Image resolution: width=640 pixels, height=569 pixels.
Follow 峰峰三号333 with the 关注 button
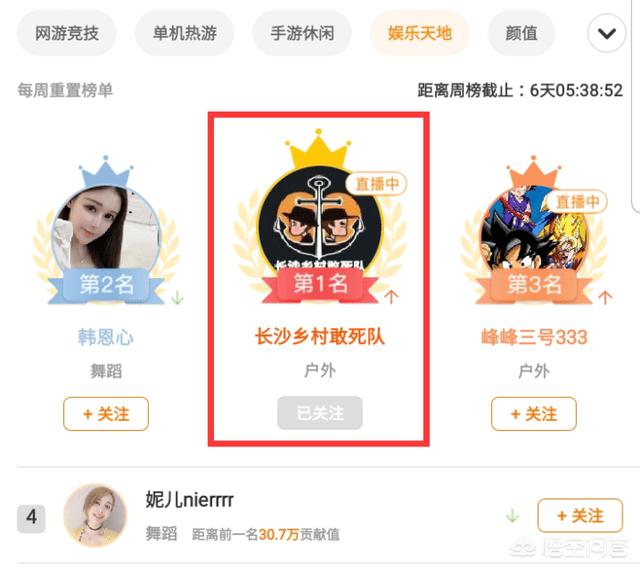click(x=534, y=414)
